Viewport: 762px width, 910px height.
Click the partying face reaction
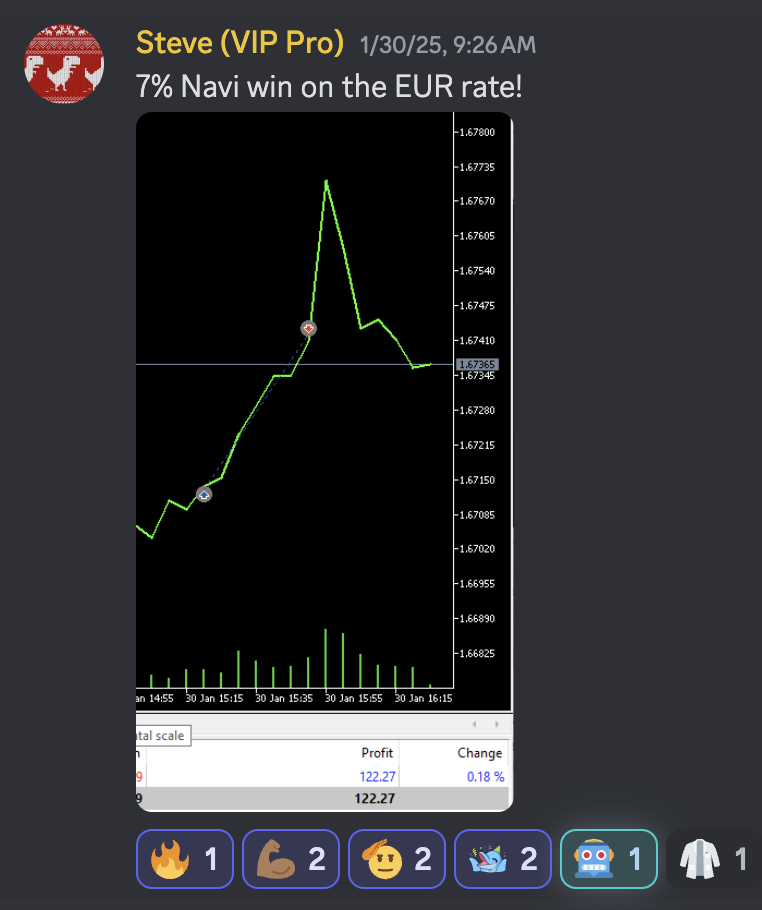[x=502, y=859]
